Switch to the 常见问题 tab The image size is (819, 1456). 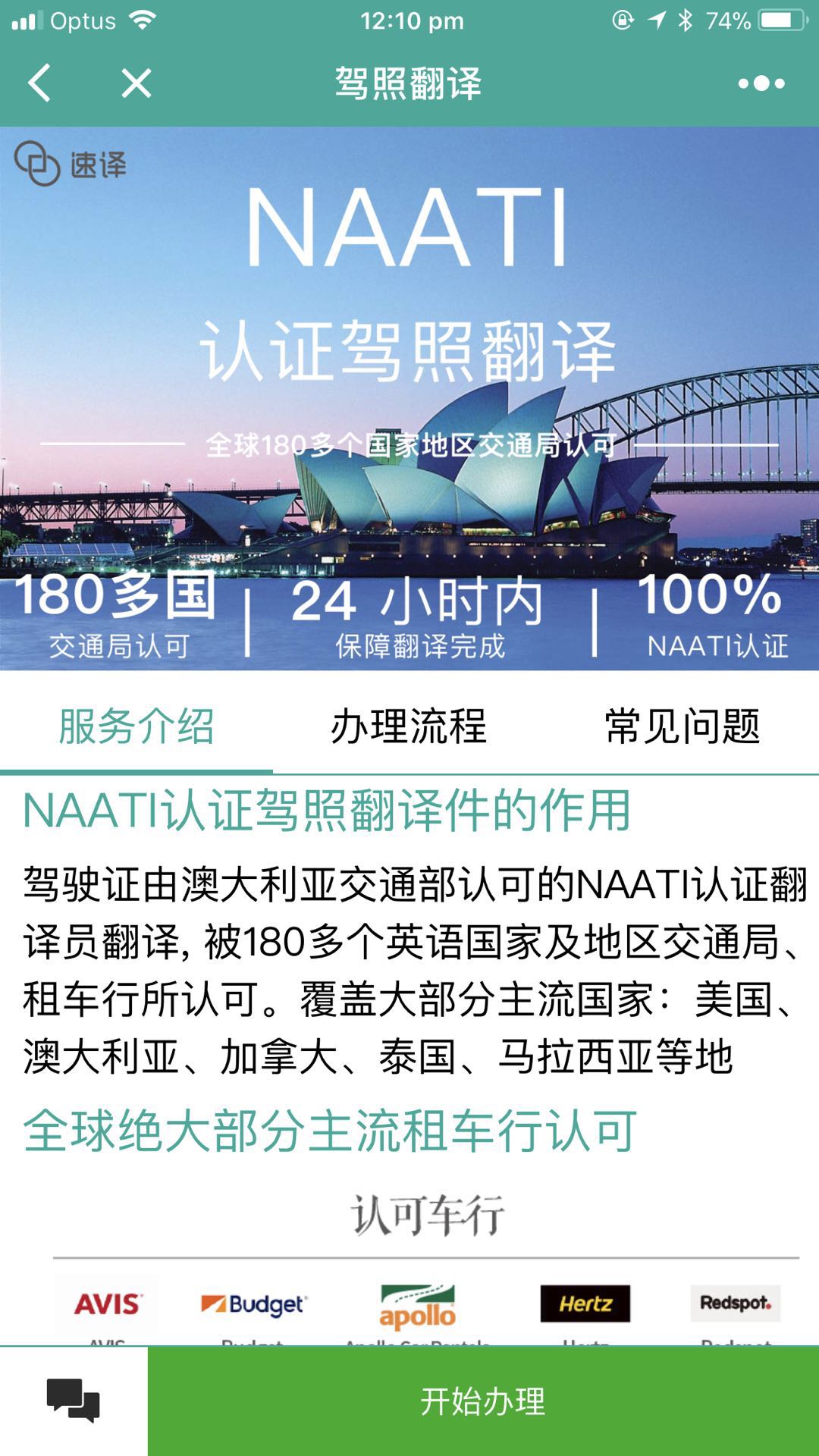pos(682,726)
